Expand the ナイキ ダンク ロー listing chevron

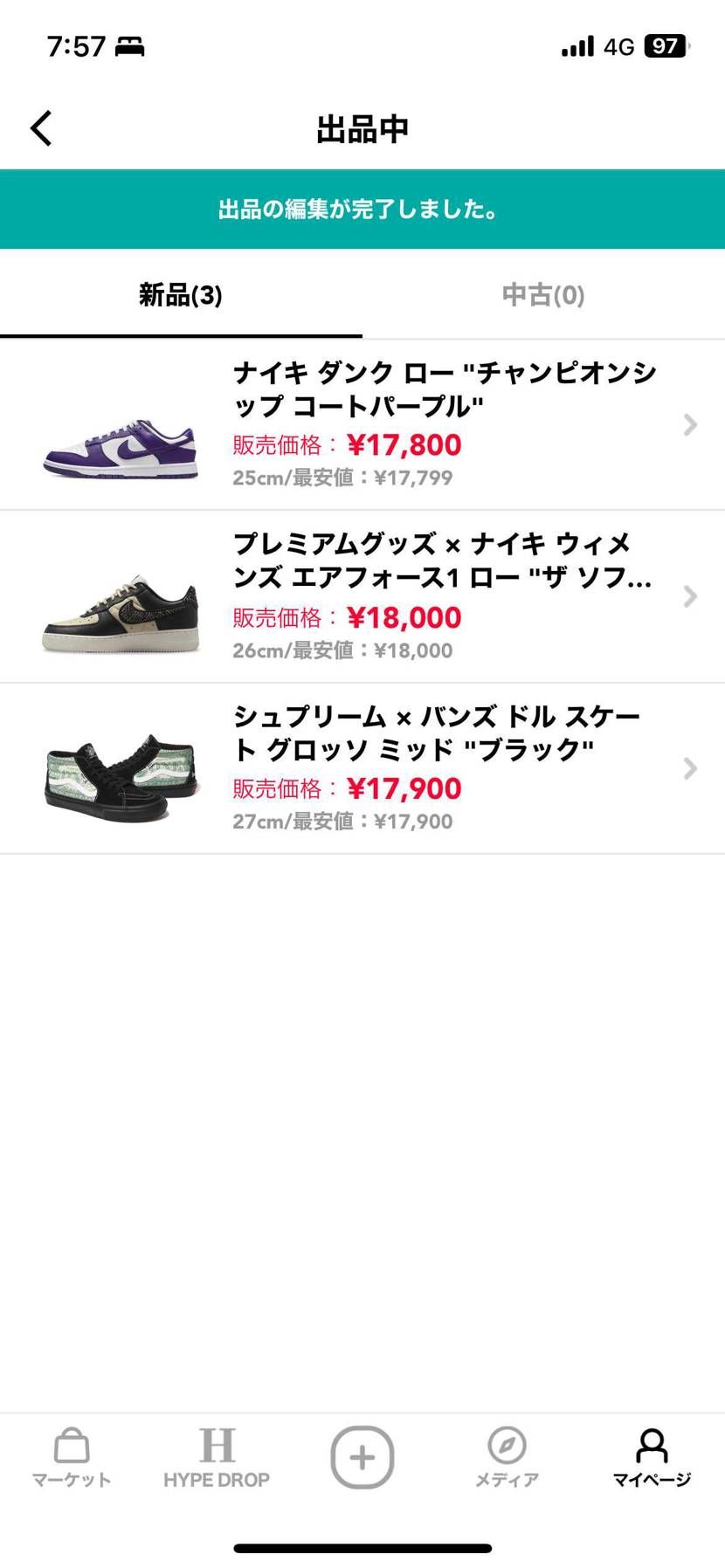689,425
